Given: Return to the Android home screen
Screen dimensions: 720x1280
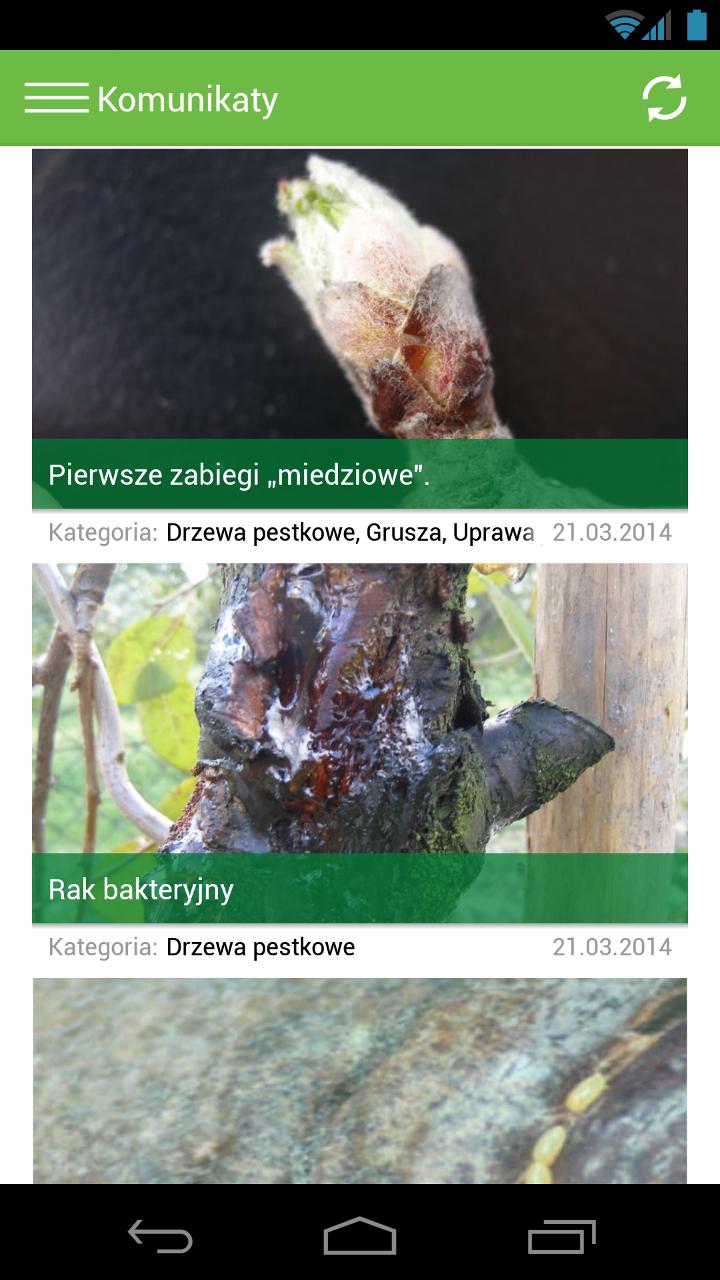Looking at the screenshot, I should [x=360, y=1237].
